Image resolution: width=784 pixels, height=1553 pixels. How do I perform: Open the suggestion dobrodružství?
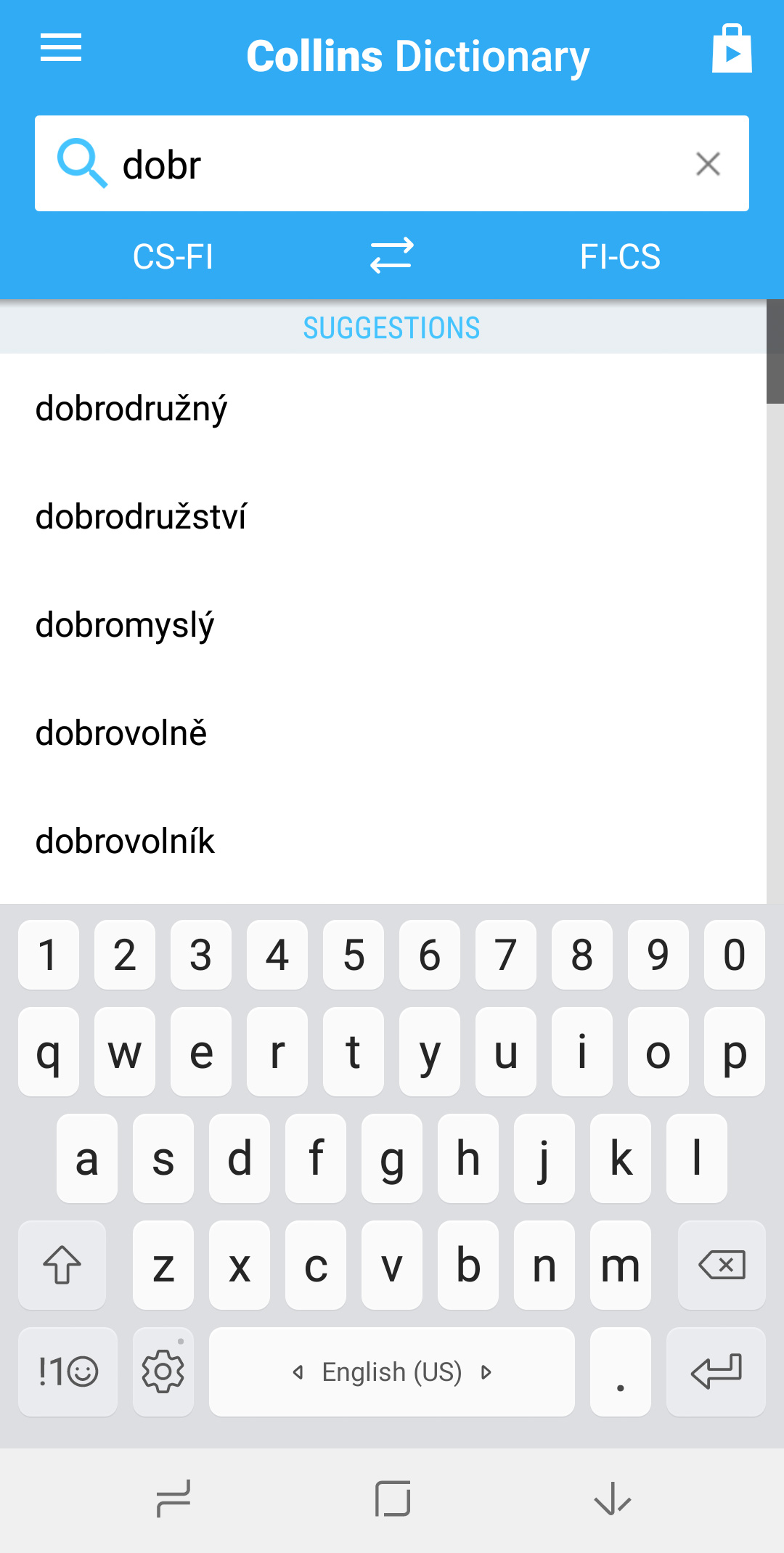tap(383, 516)
